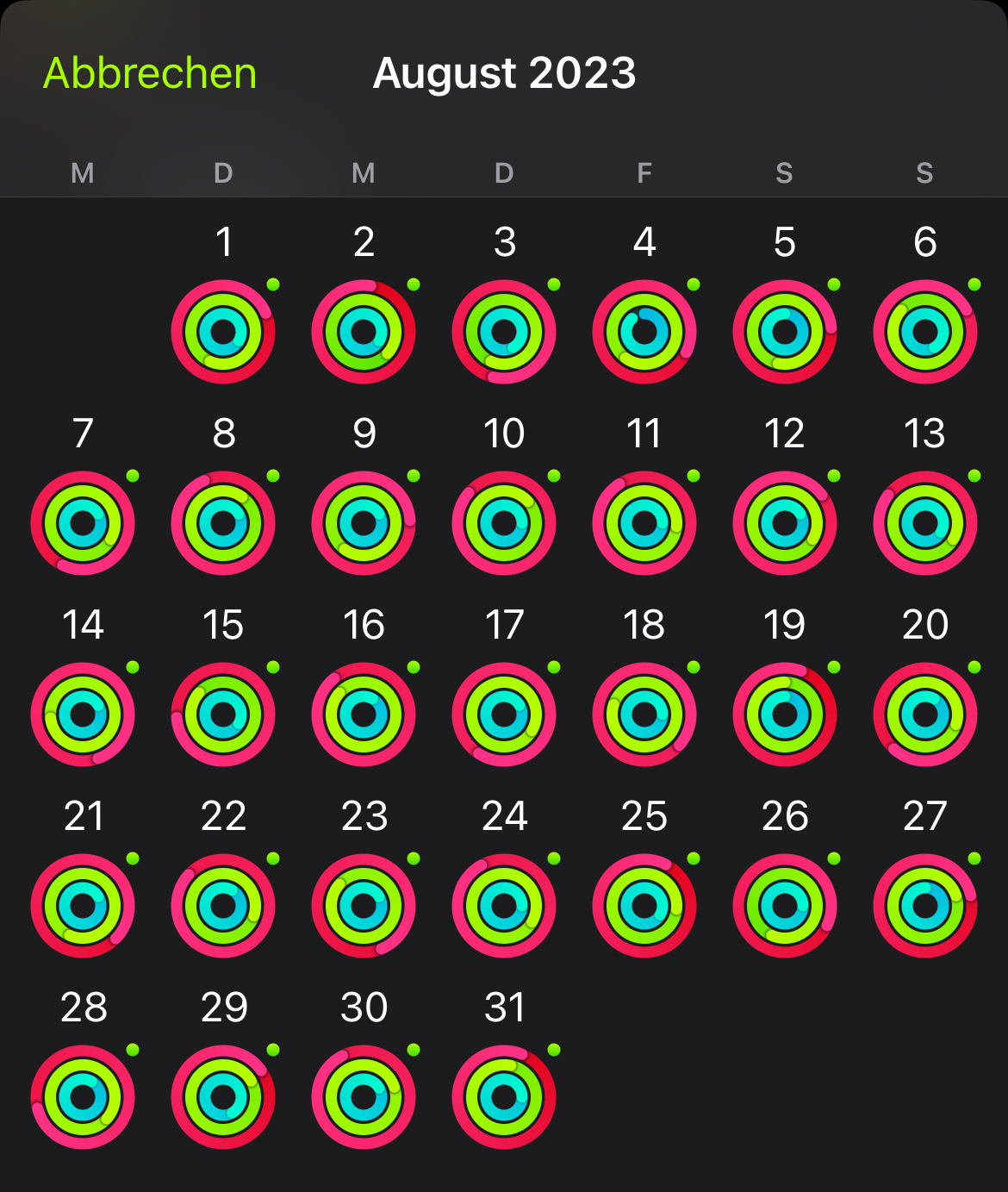Tap Abbrechen to cancel
The width and height of the screenshot is (1008, 1192).
coord(150,73)
